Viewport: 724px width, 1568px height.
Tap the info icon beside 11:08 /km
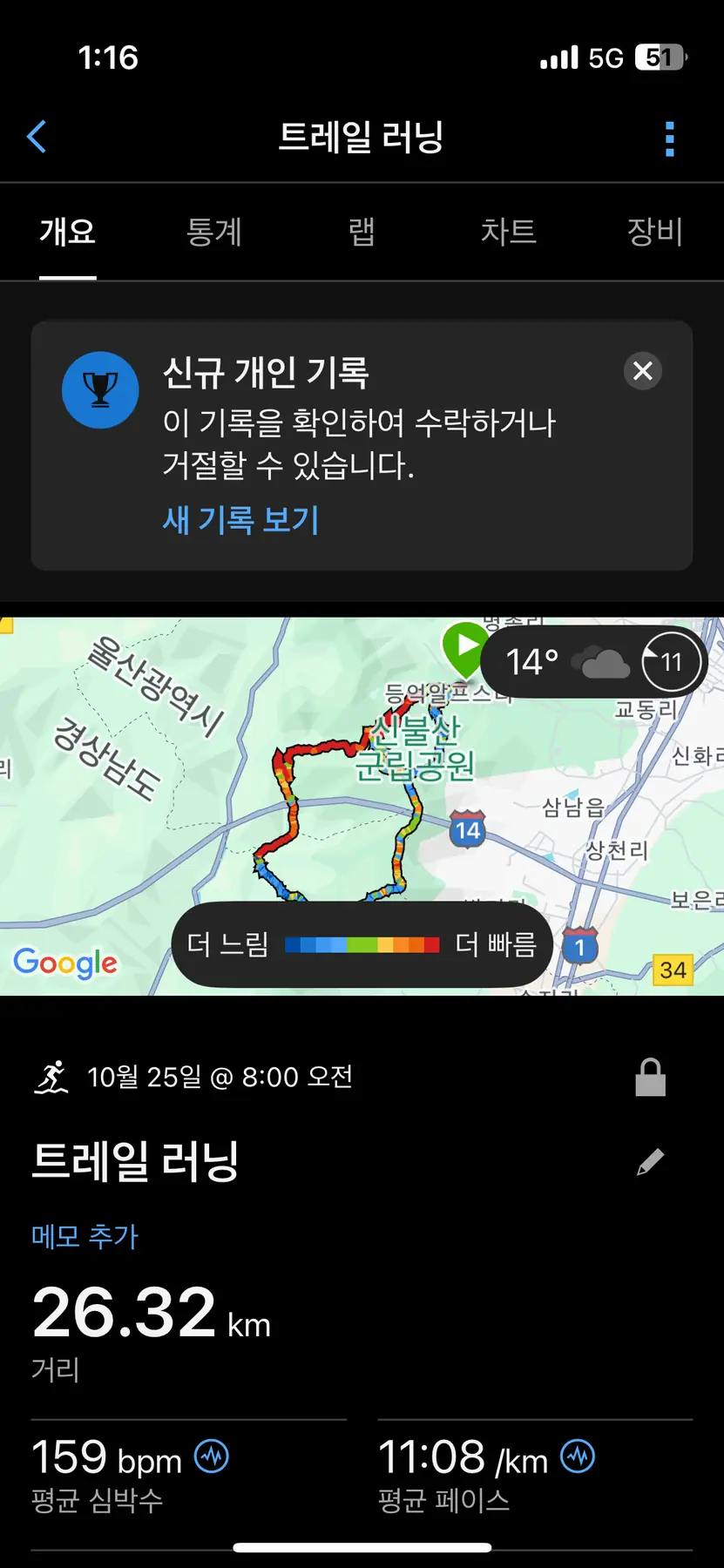(x=578, y=1456)
